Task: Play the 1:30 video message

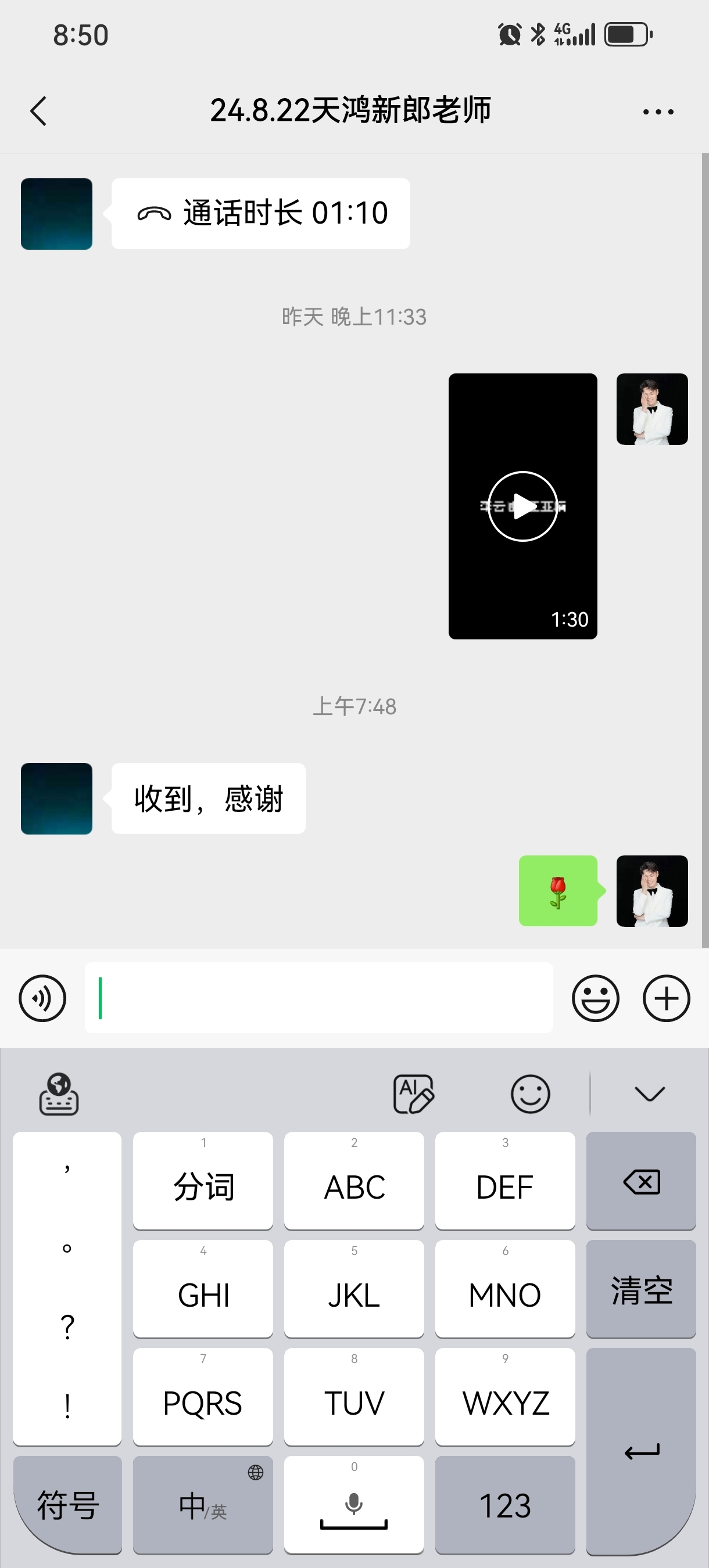Action: click(522, 506)
